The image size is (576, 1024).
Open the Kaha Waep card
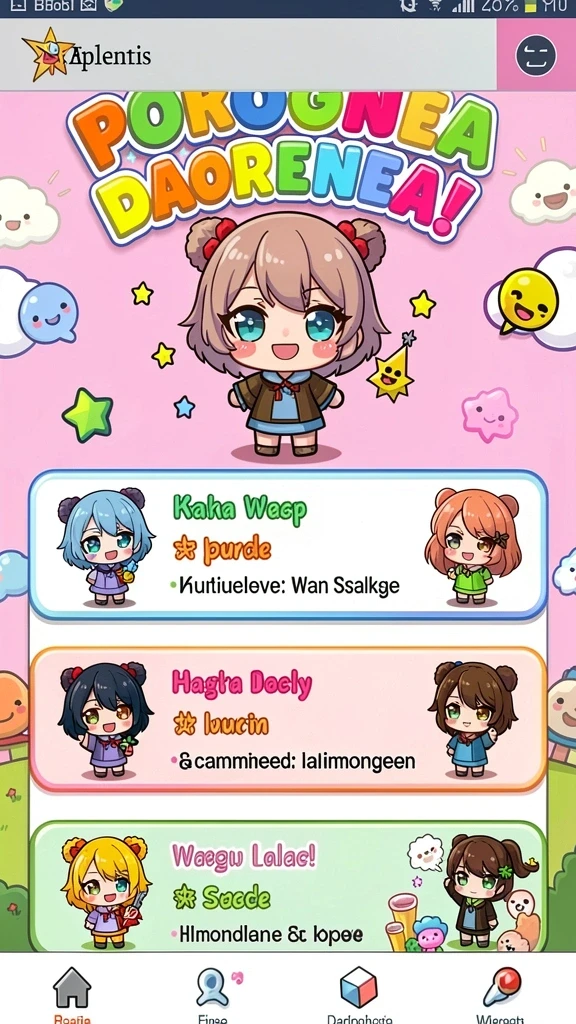[x=288, y=544]
